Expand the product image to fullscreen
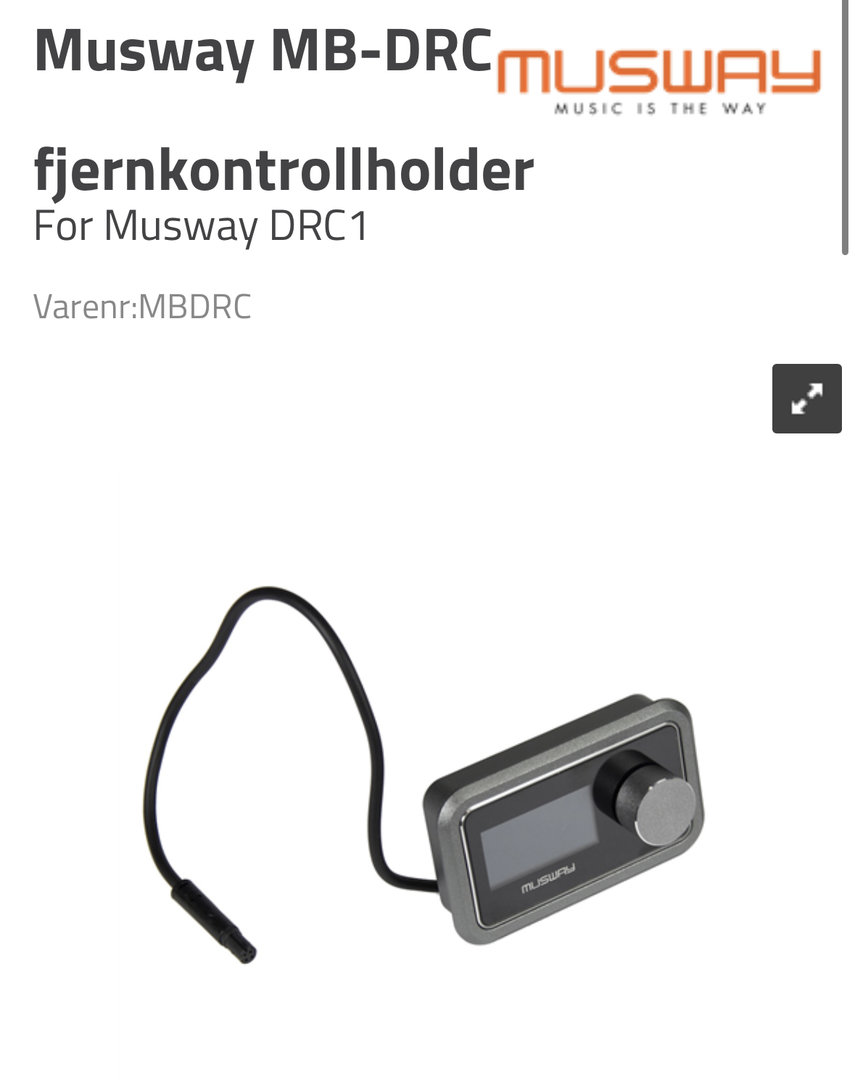The width and height of the screenshot is (855, 1080). [806, 399]
